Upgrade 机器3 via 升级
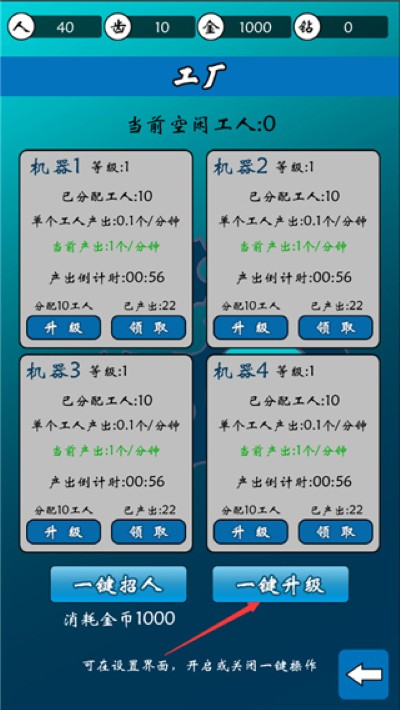400x710 pixels. 63,532
